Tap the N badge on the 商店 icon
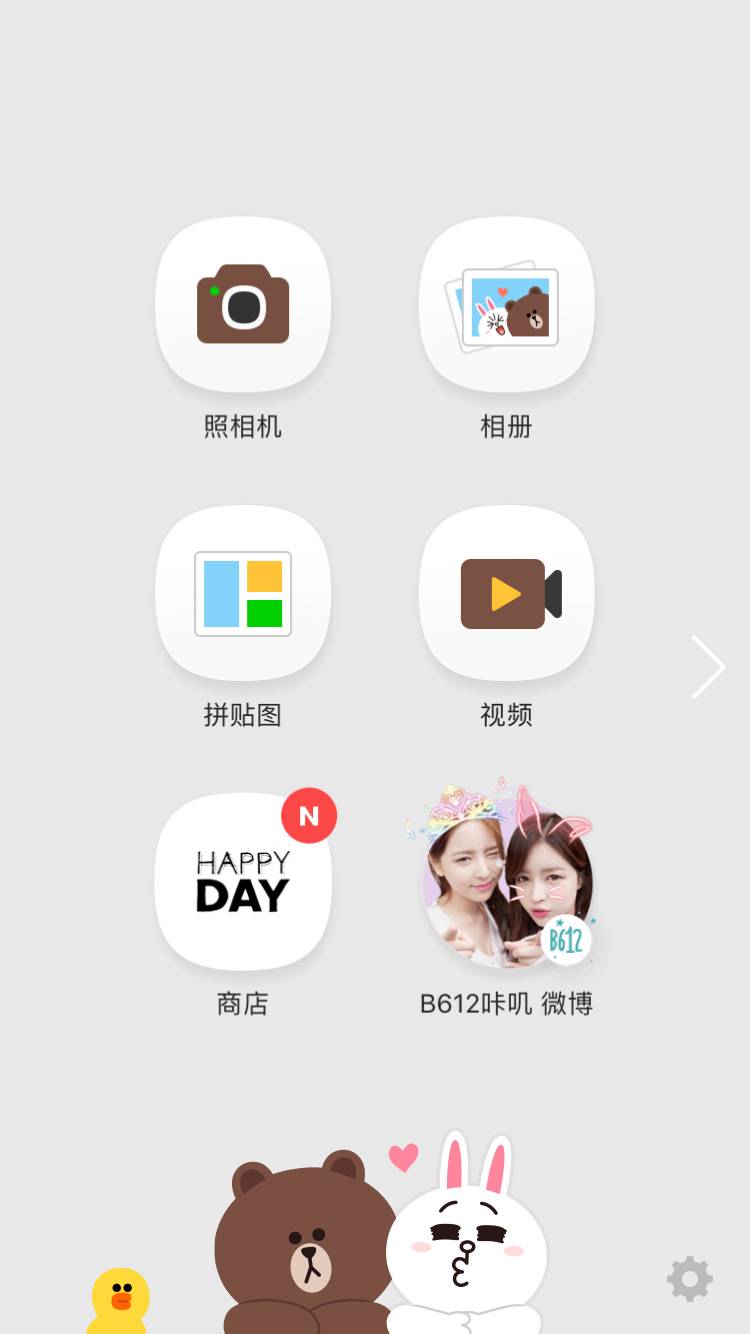Image resolution: width=750 pixels, height=1334 pixels. [x=309, y=815]
